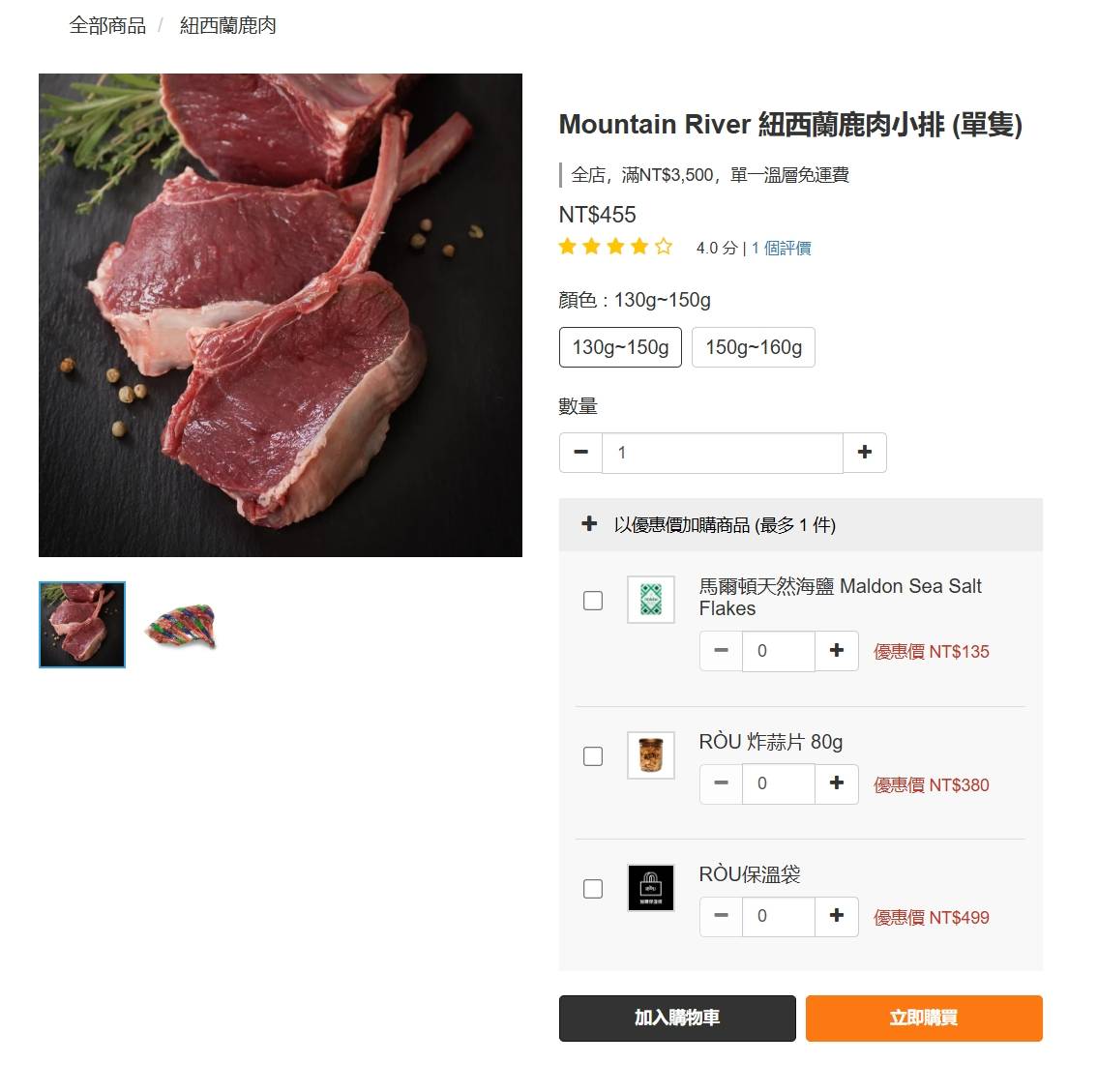1098x1092 pixels.
Task: Open the 1 個評價 reviews link
Action: click(x=781, y=249)
